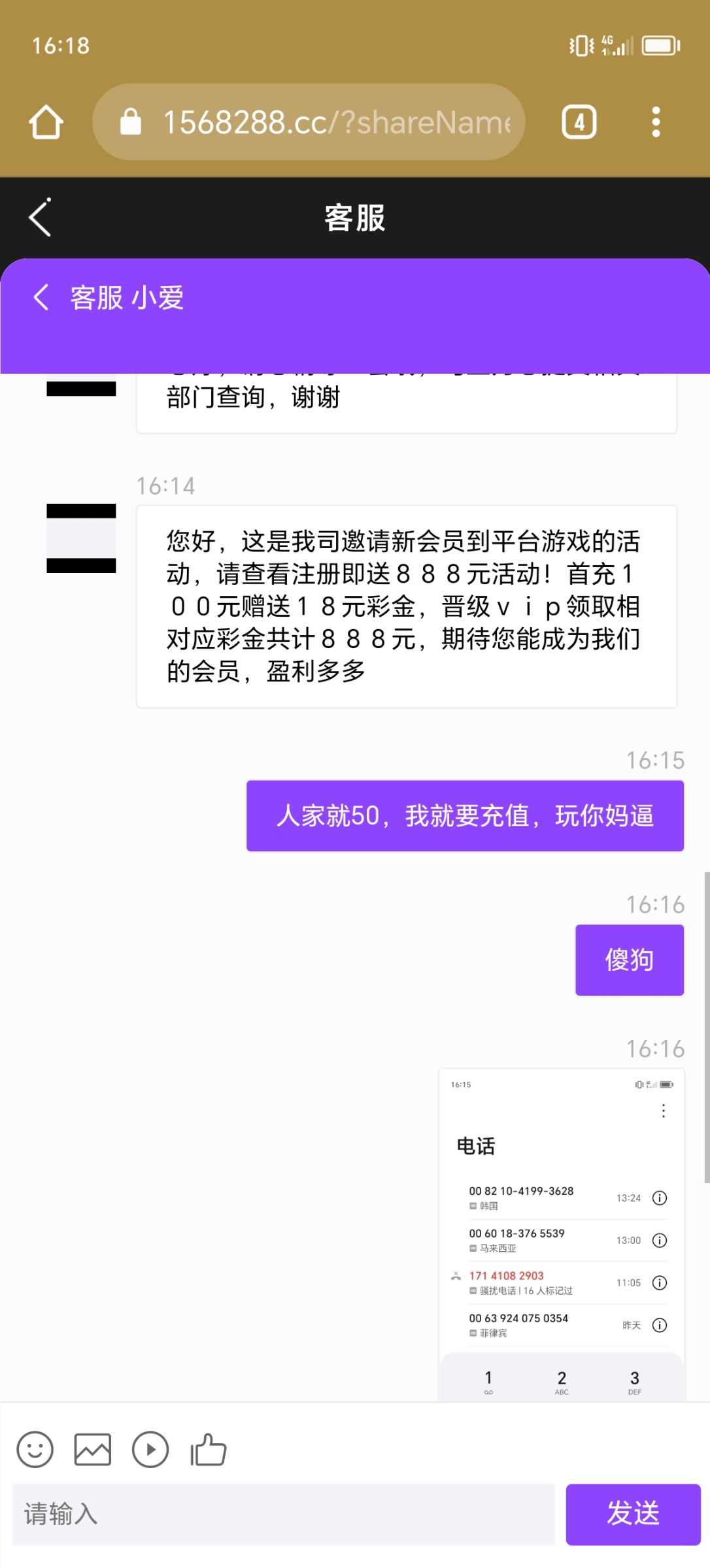Attach an image to the chat
This screenshot has width=710, height=1568.
[92, 1450]
